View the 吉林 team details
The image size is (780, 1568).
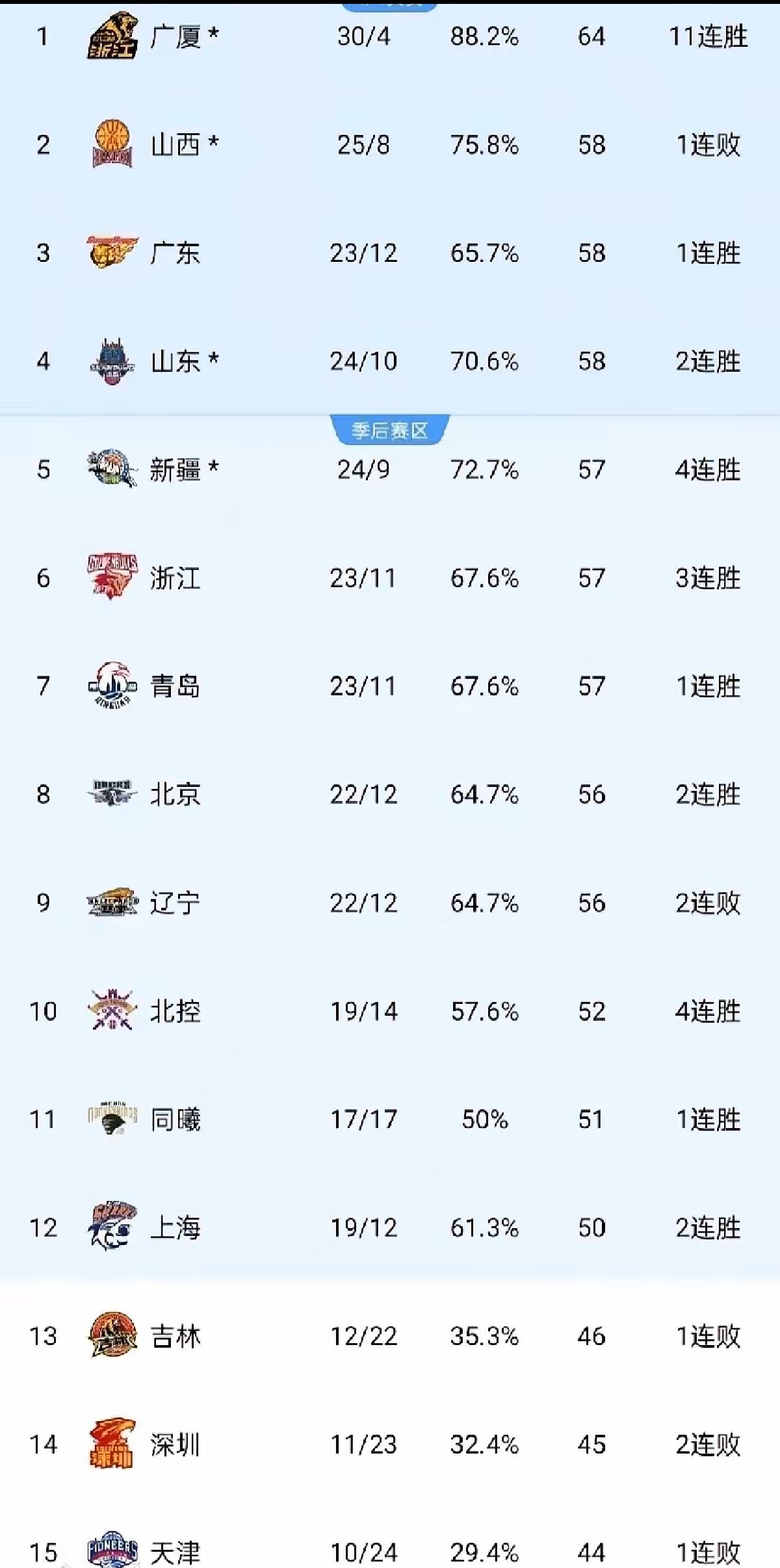click(175, 1336)
